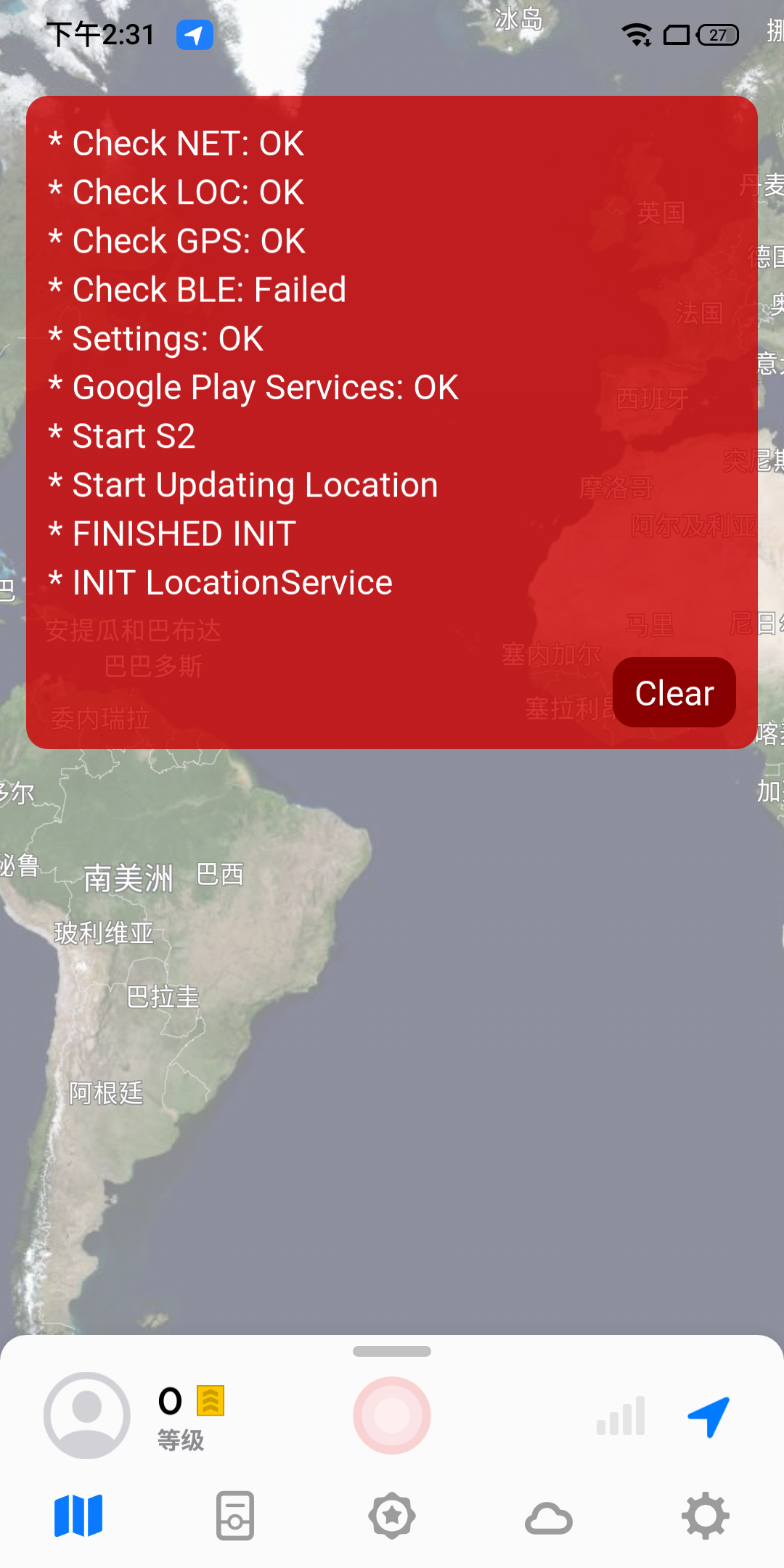The image size is (784, 1568).
Task: Switch to the star badge tab
Action: click(392, 1516)
